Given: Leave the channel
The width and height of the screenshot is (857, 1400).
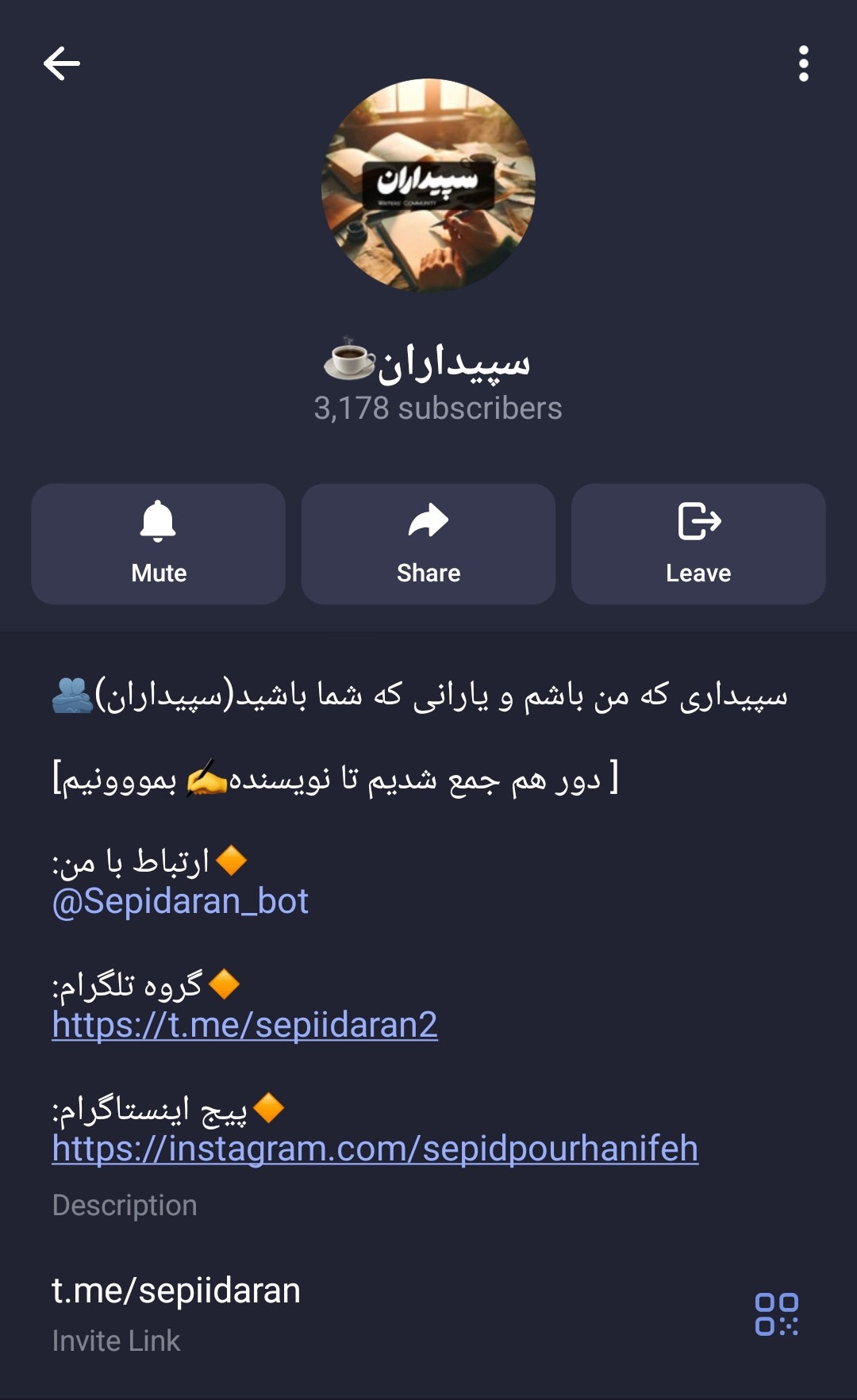Looking at the screenshot, I should tap(698, 544).
